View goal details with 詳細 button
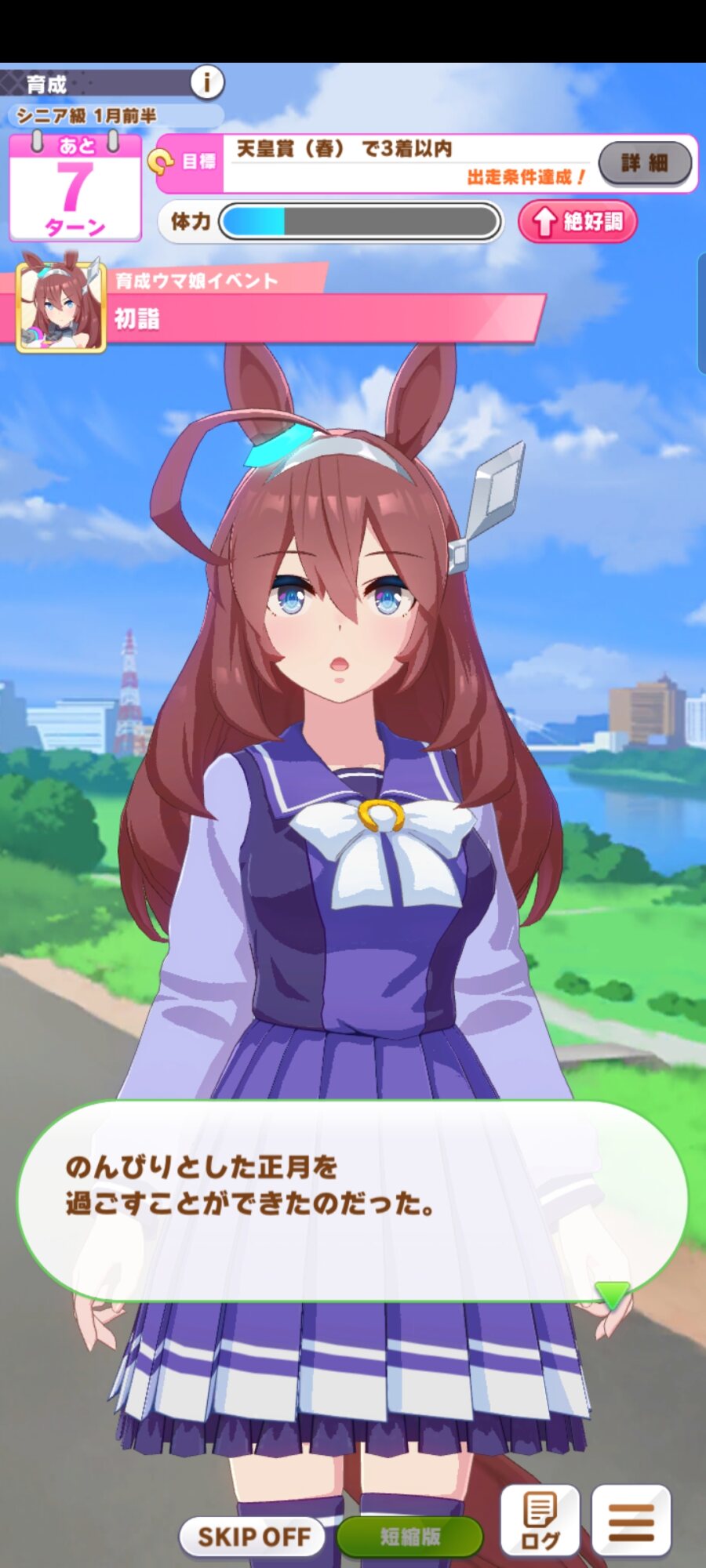Image resolution: width=706 pixels, height=1568 pixels. click(645, 163)
